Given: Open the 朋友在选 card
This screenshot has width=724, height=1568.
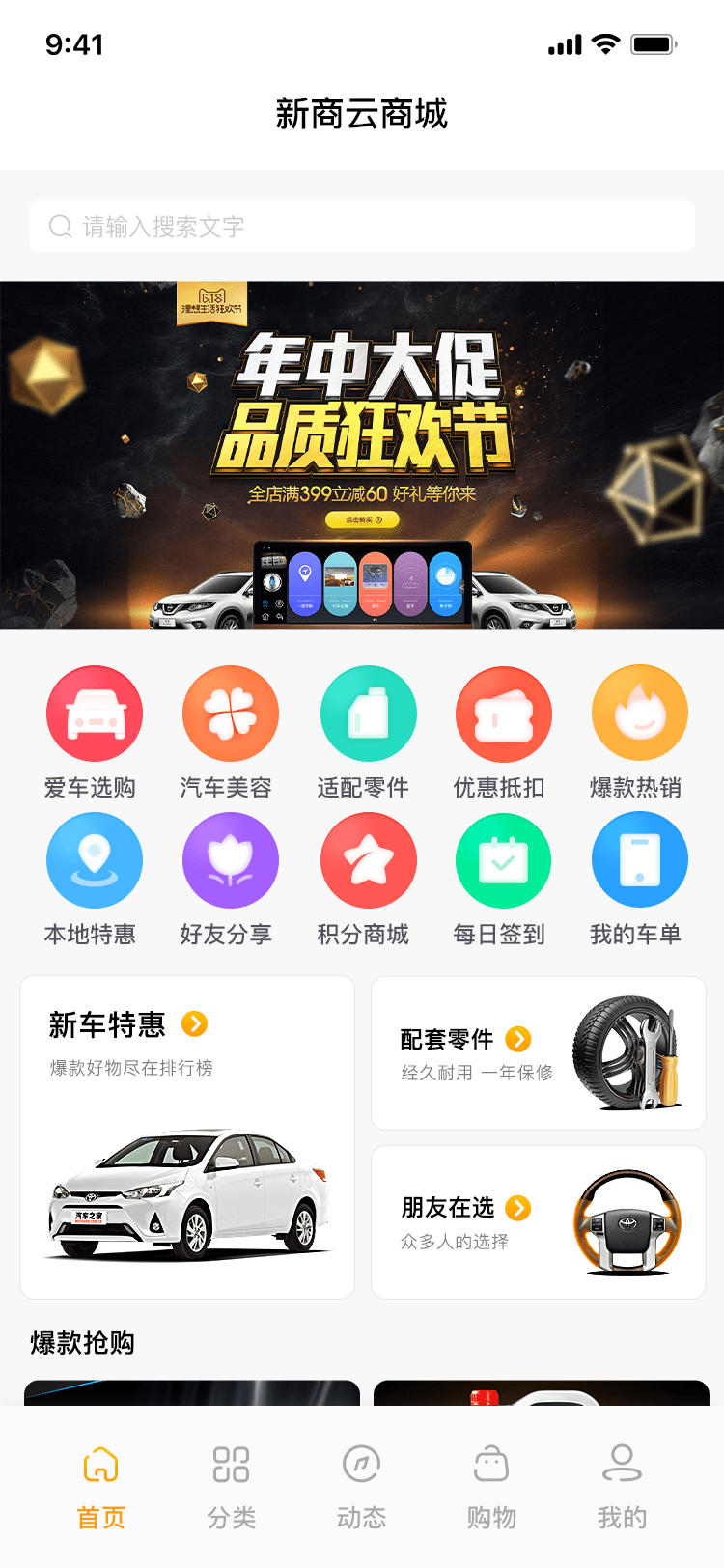Looking at the screenshot, I should tap(538, 1221).
